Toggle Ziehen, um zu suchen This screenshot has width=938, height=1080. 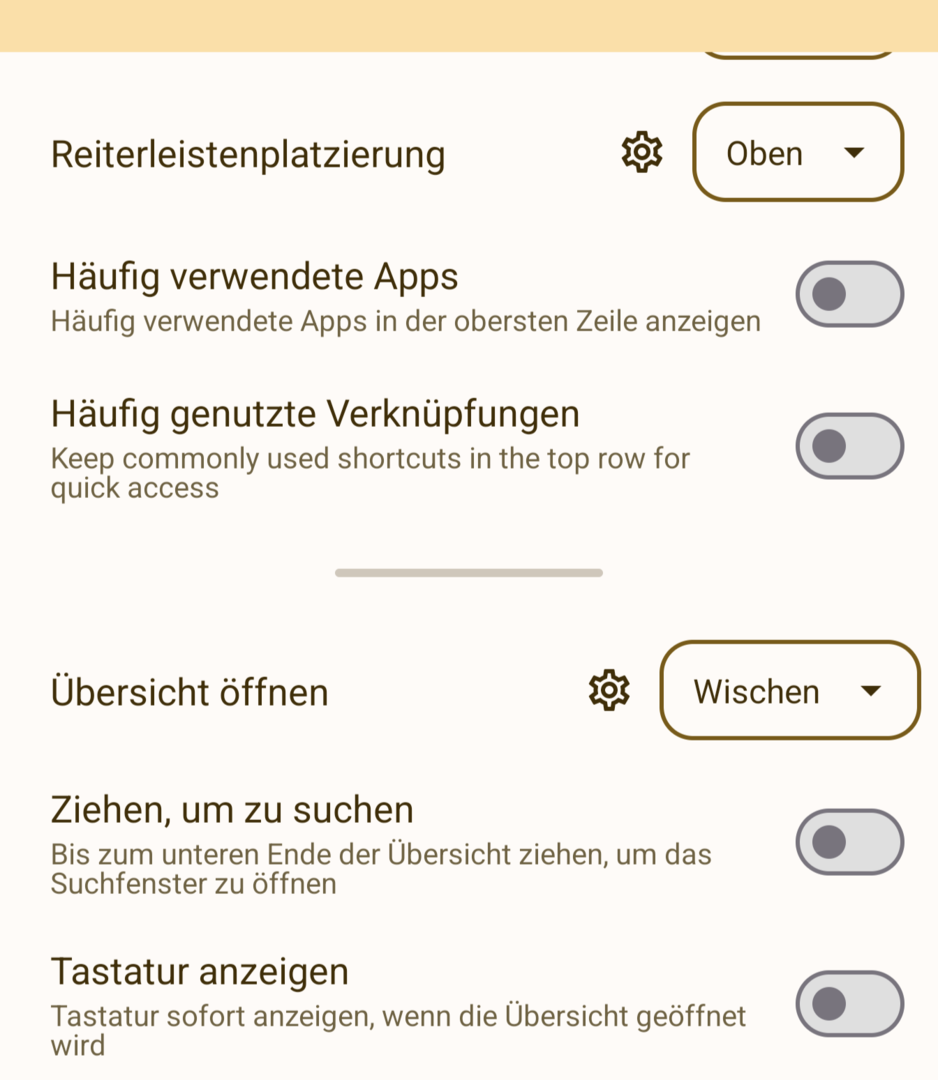tap(849, 842)
